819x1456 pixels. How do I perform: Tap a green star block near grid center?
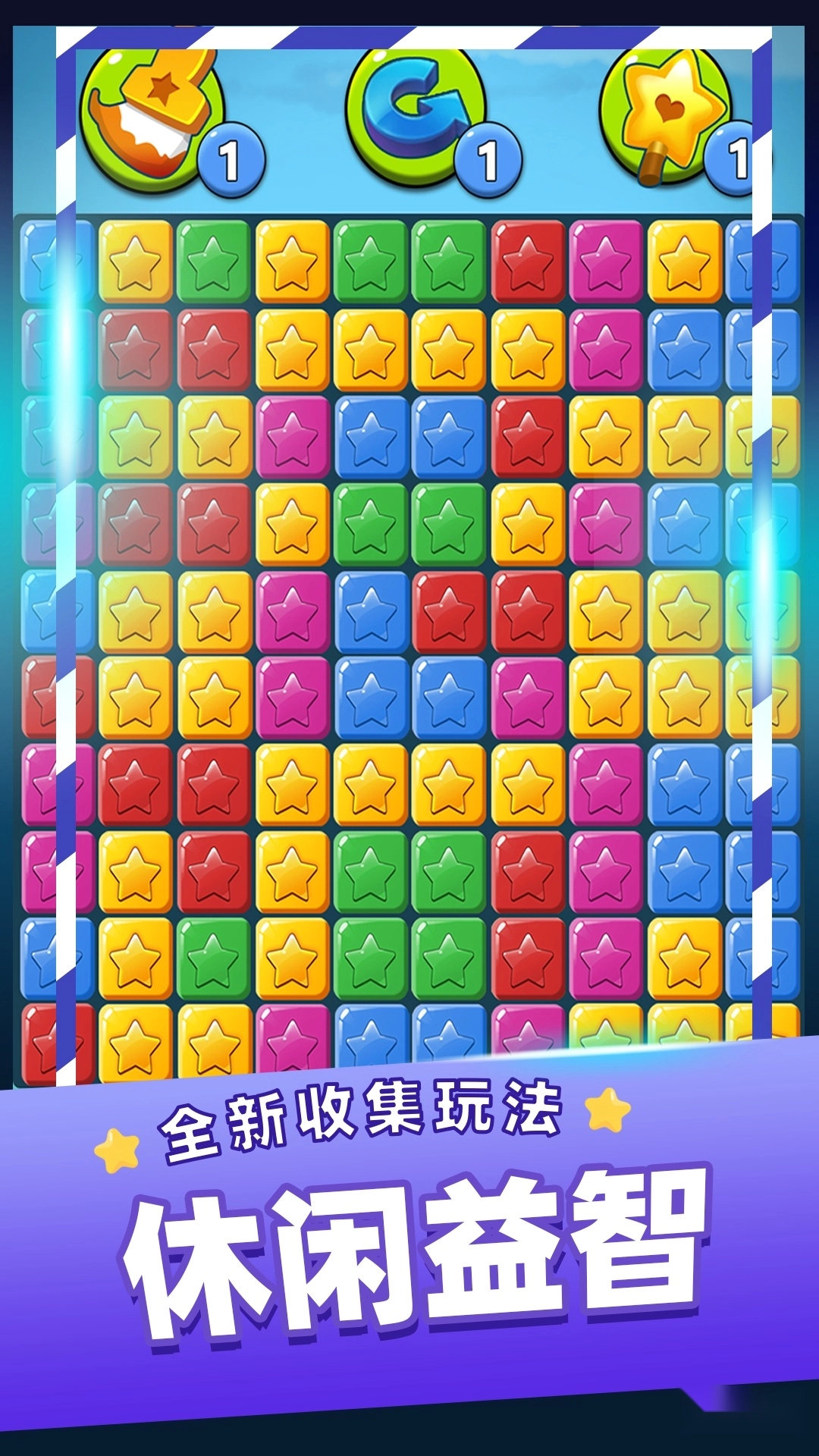click(x=372, y=523)
